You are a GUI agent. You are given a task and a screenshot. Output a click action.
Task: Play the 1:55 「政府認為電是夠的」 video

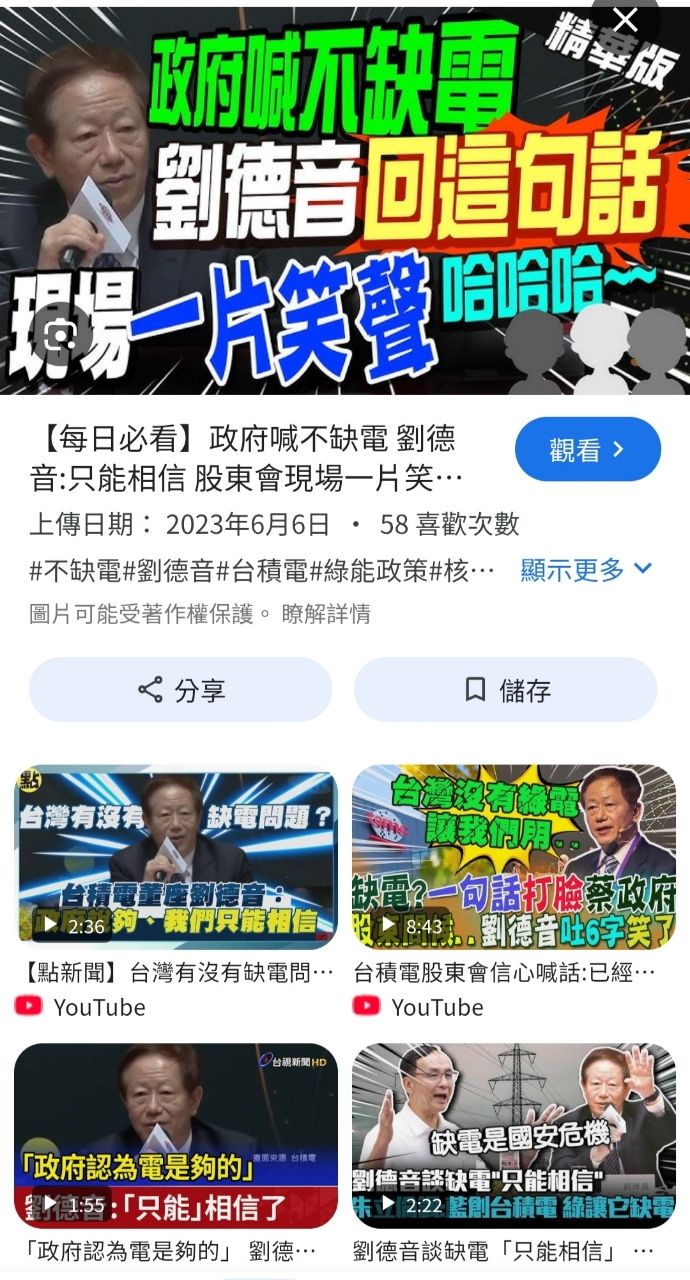[x=176, y=1135]
